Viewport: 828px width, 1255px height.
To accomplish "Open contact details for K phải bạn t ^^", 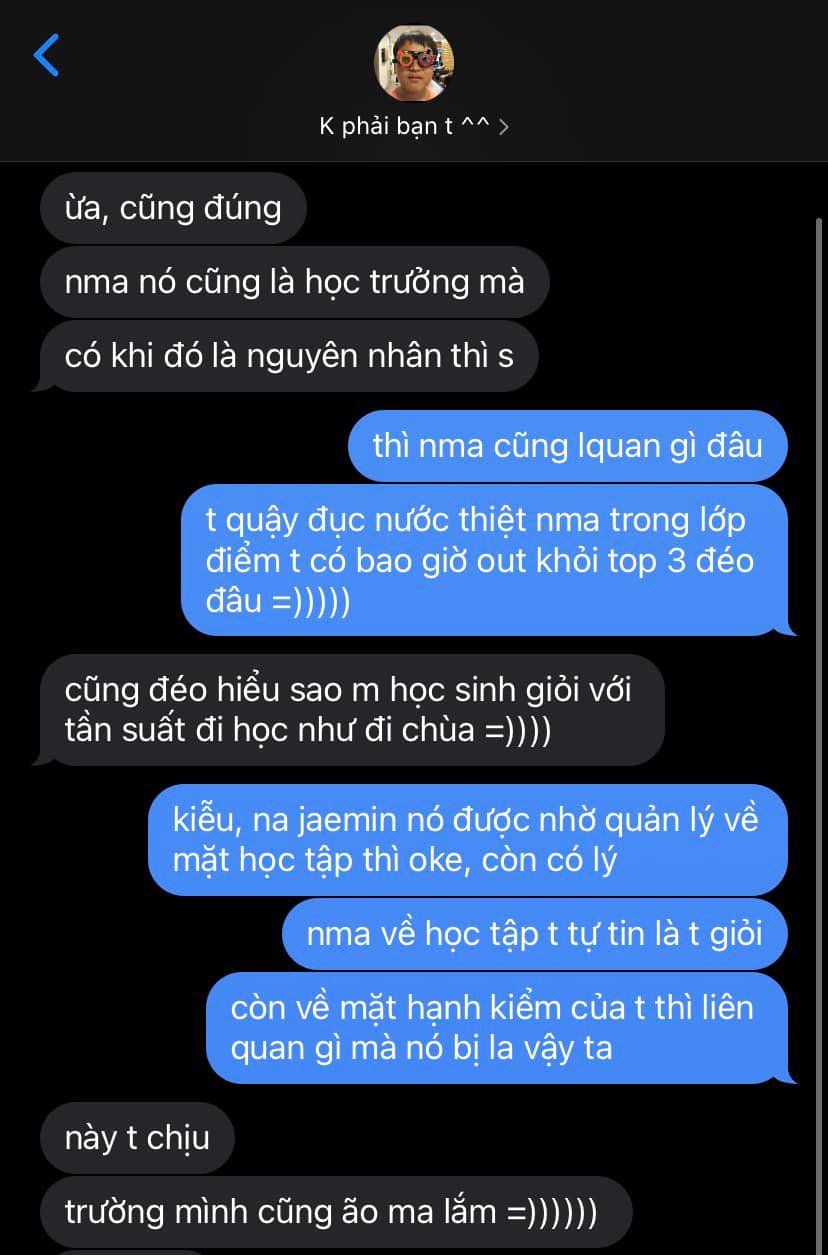I will [x=413, y=127].
